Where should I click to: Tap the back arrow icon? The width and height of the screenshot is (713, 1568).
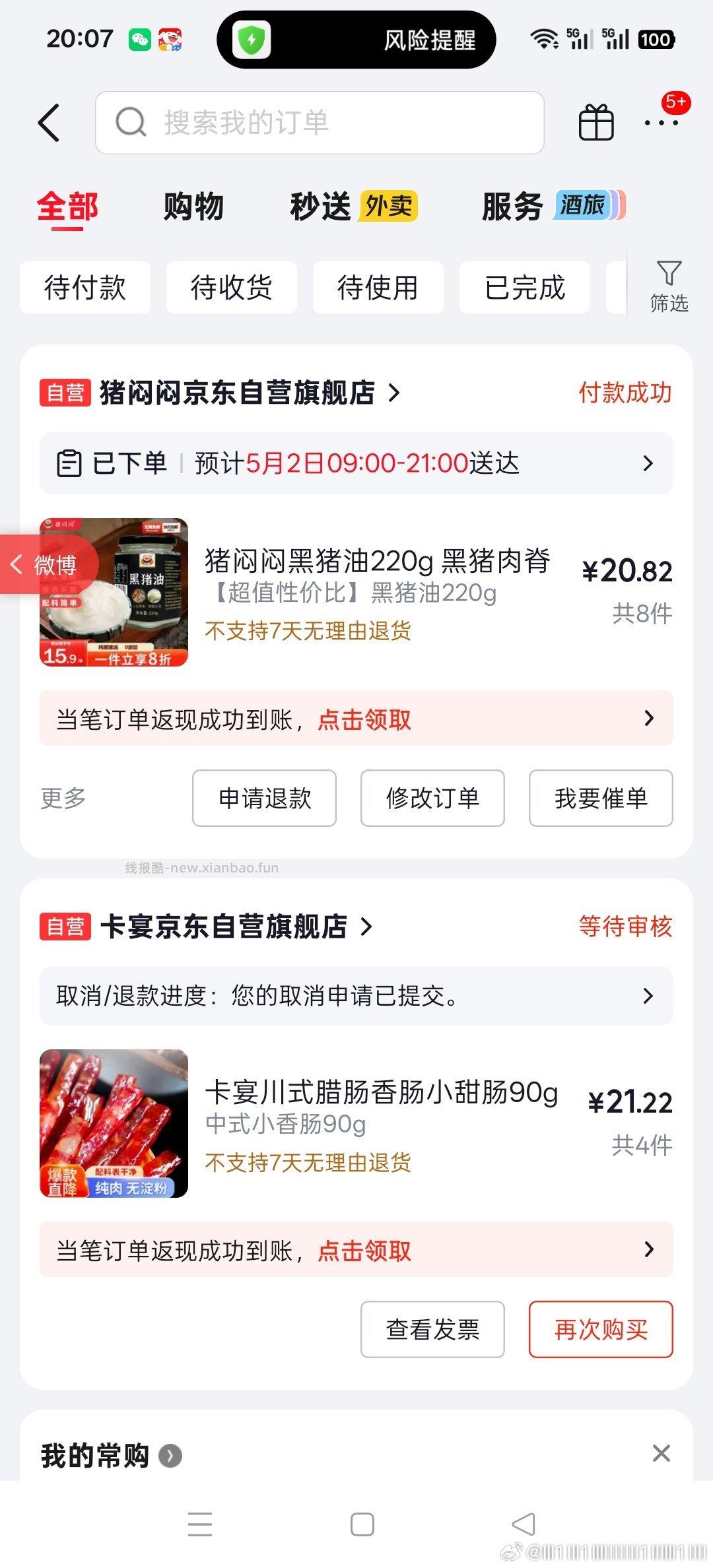(x=50, y=123)
